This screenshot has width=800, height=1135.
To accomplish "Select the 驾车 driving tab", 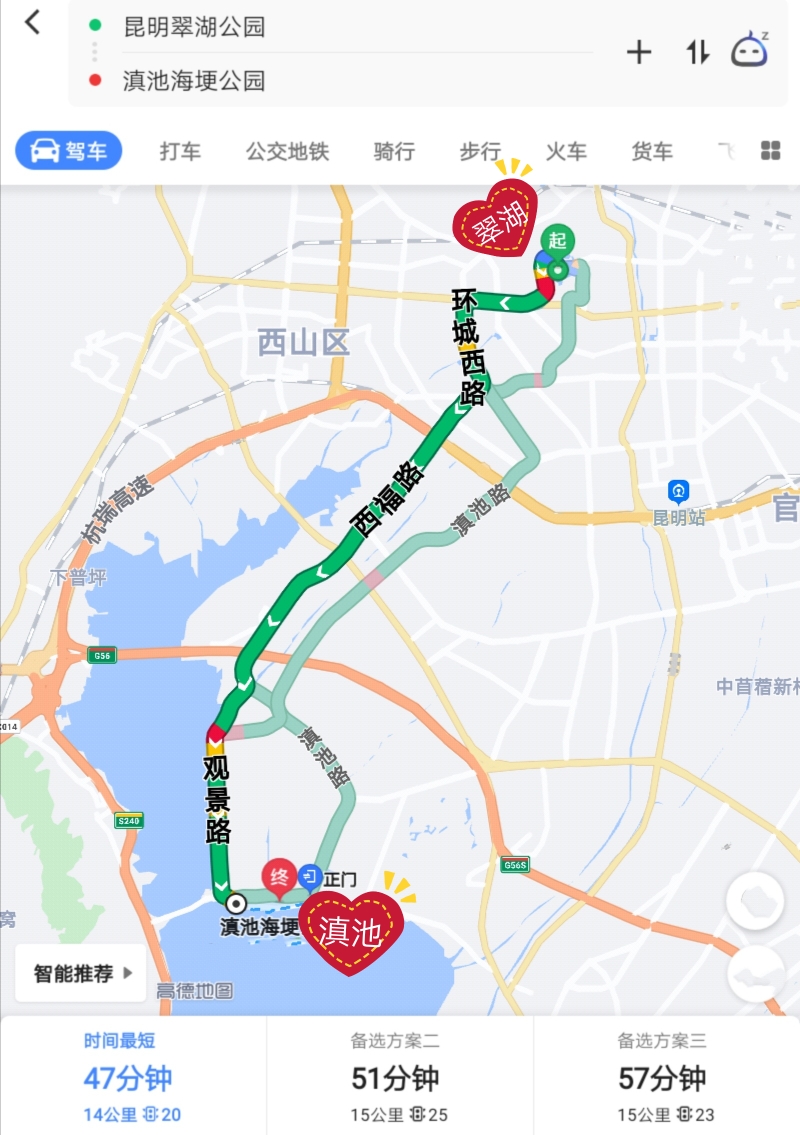I will point(69,151).
